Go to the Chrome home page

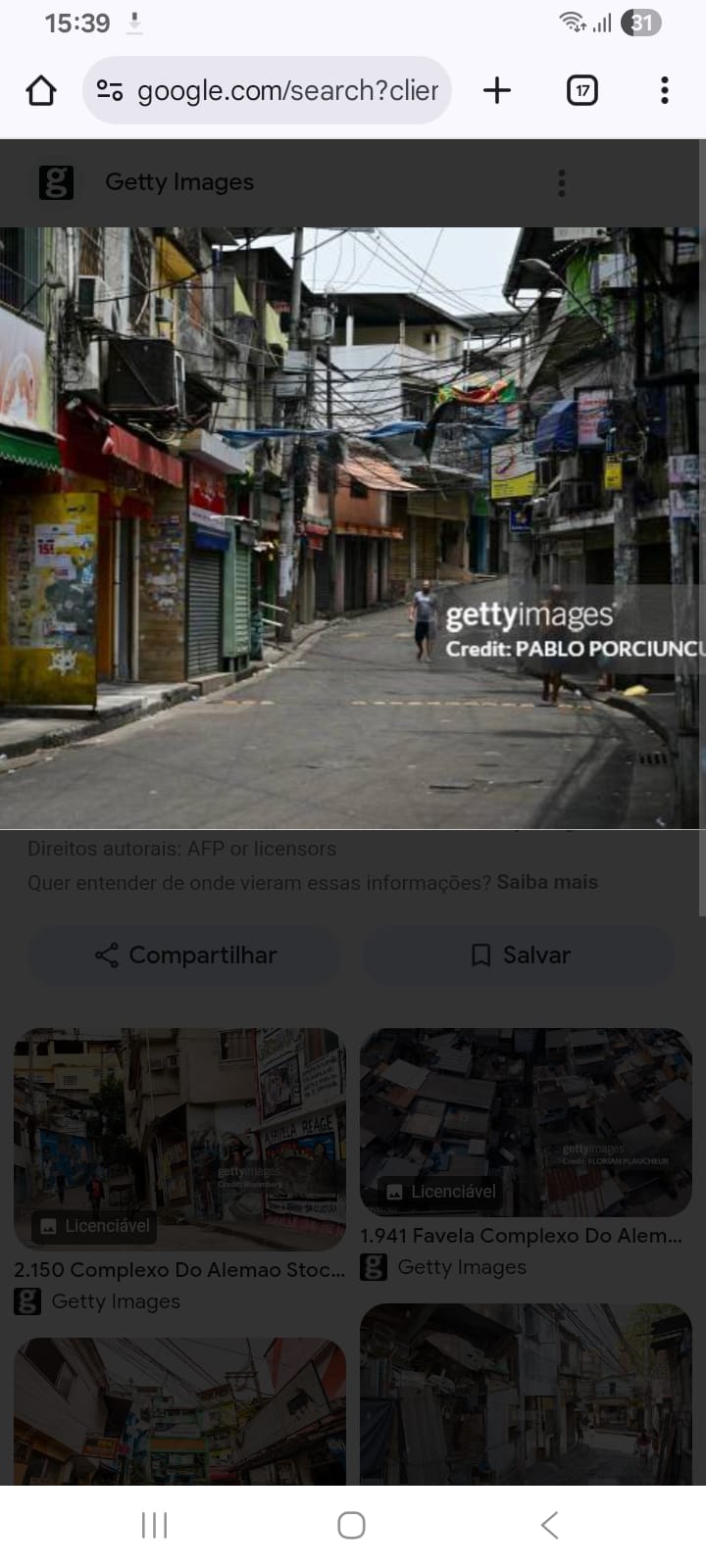(41, 90)
